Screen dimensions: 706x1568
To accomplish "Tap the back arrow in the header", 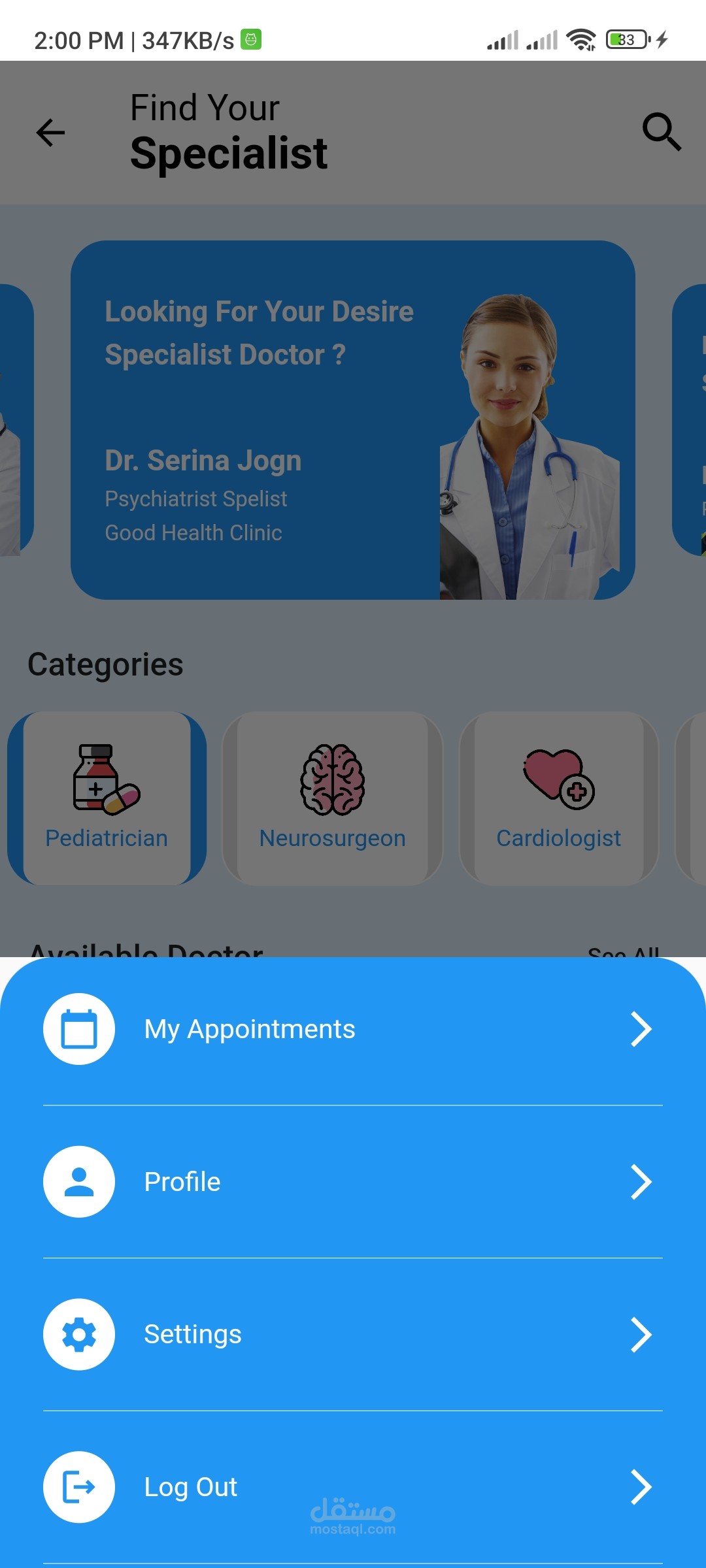I will [x=50, y=133].
